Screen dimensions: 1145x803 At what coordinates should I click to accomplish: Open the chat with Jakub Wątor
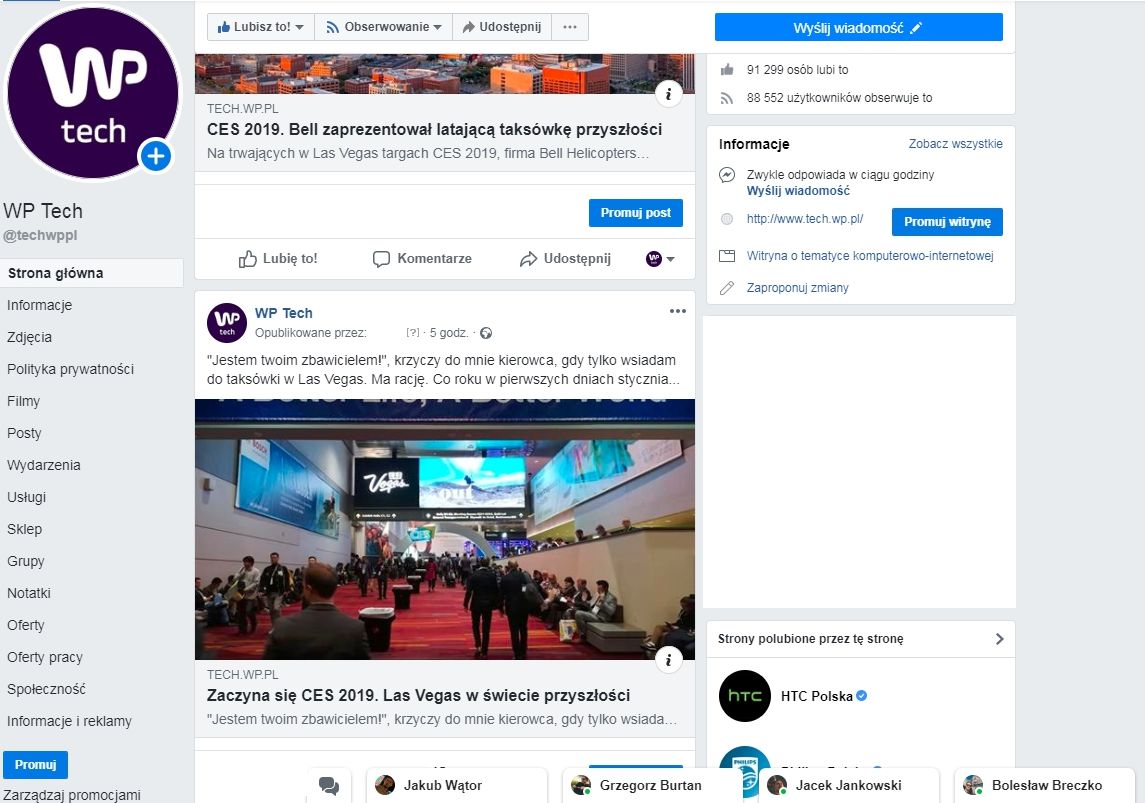coord(440,785)
